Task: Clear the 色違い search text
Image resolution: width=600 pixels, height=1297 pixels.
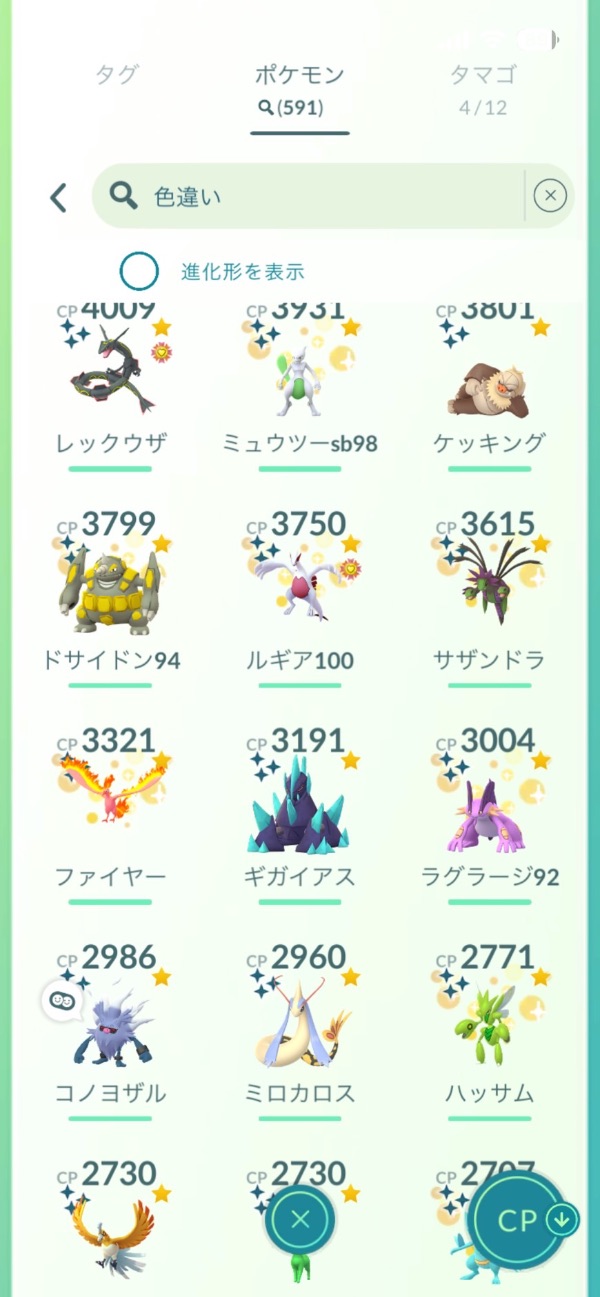Action: pos(550,196)
